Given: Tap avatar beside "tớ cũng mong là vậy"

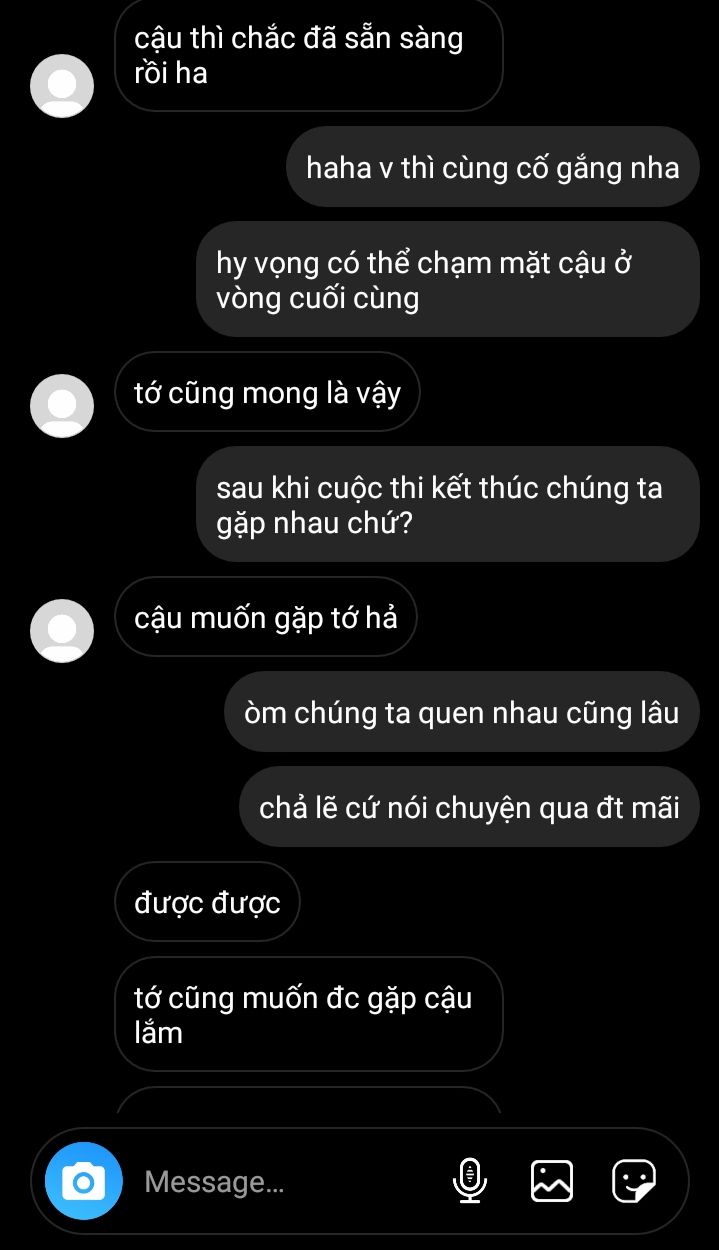Looking at the screenshot, I should (62, 406).
